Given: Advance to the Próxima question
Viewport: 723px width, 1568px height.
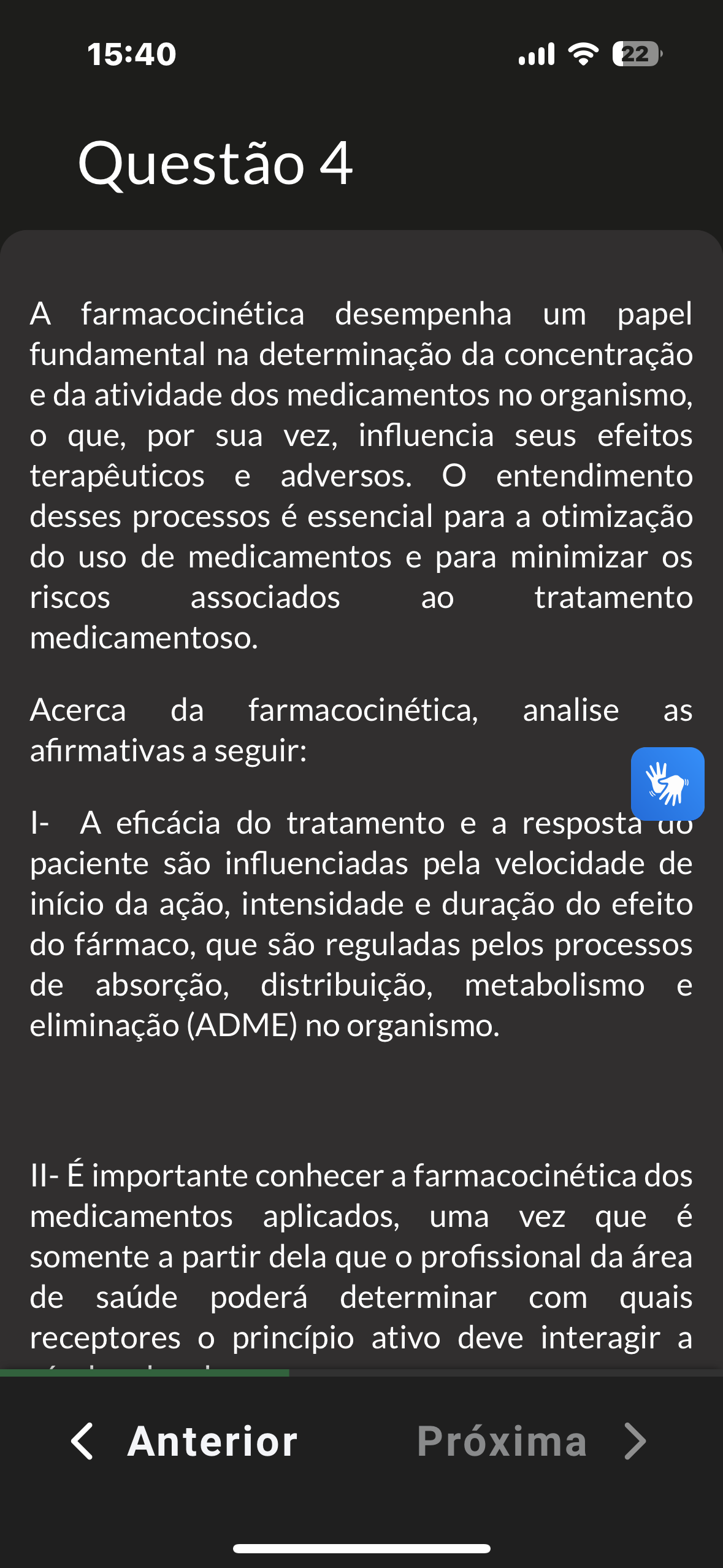Looking at the screenshot, I should (532, 1440).
